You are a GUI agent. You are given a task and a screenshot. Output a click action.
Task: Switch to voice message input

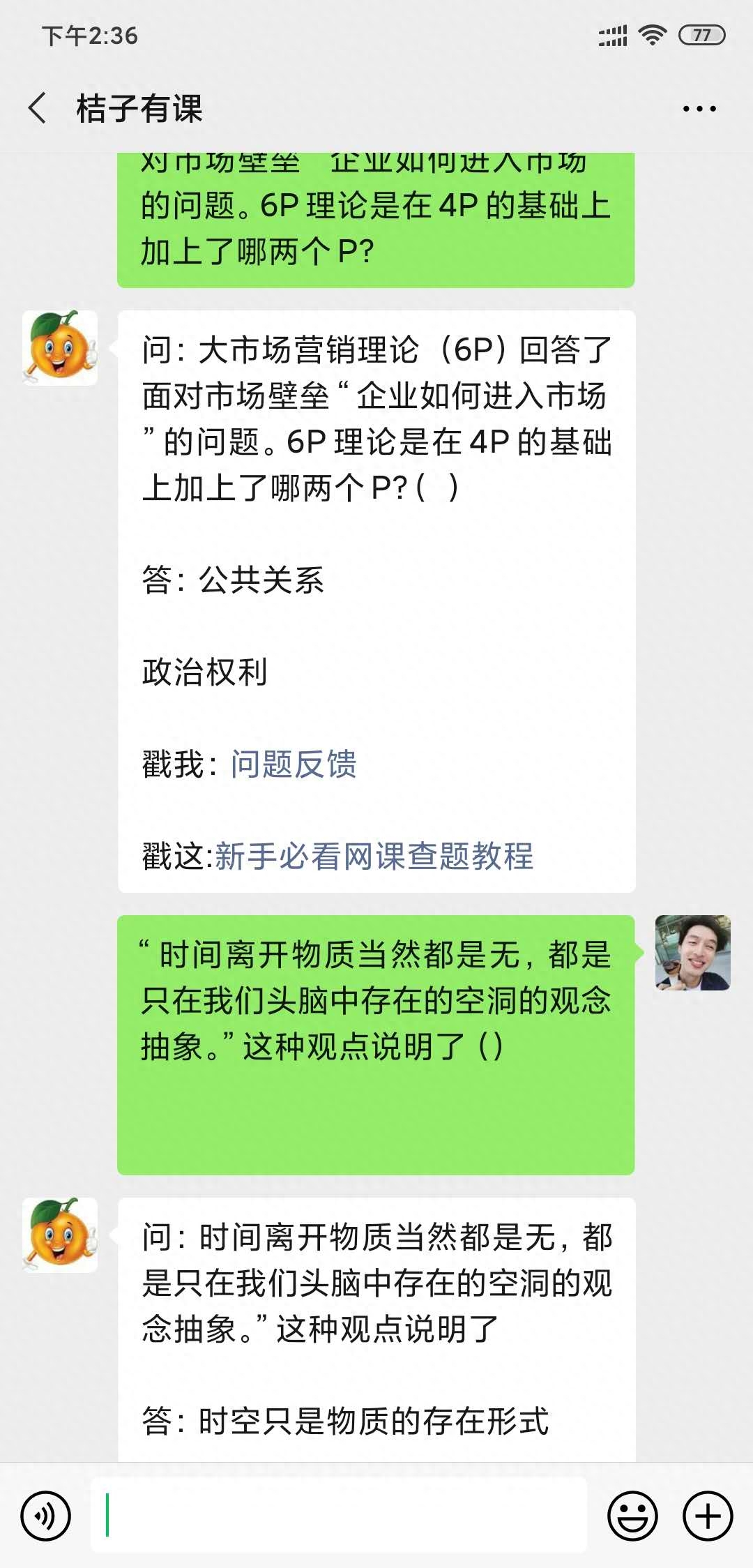[x=46, y=1515]
